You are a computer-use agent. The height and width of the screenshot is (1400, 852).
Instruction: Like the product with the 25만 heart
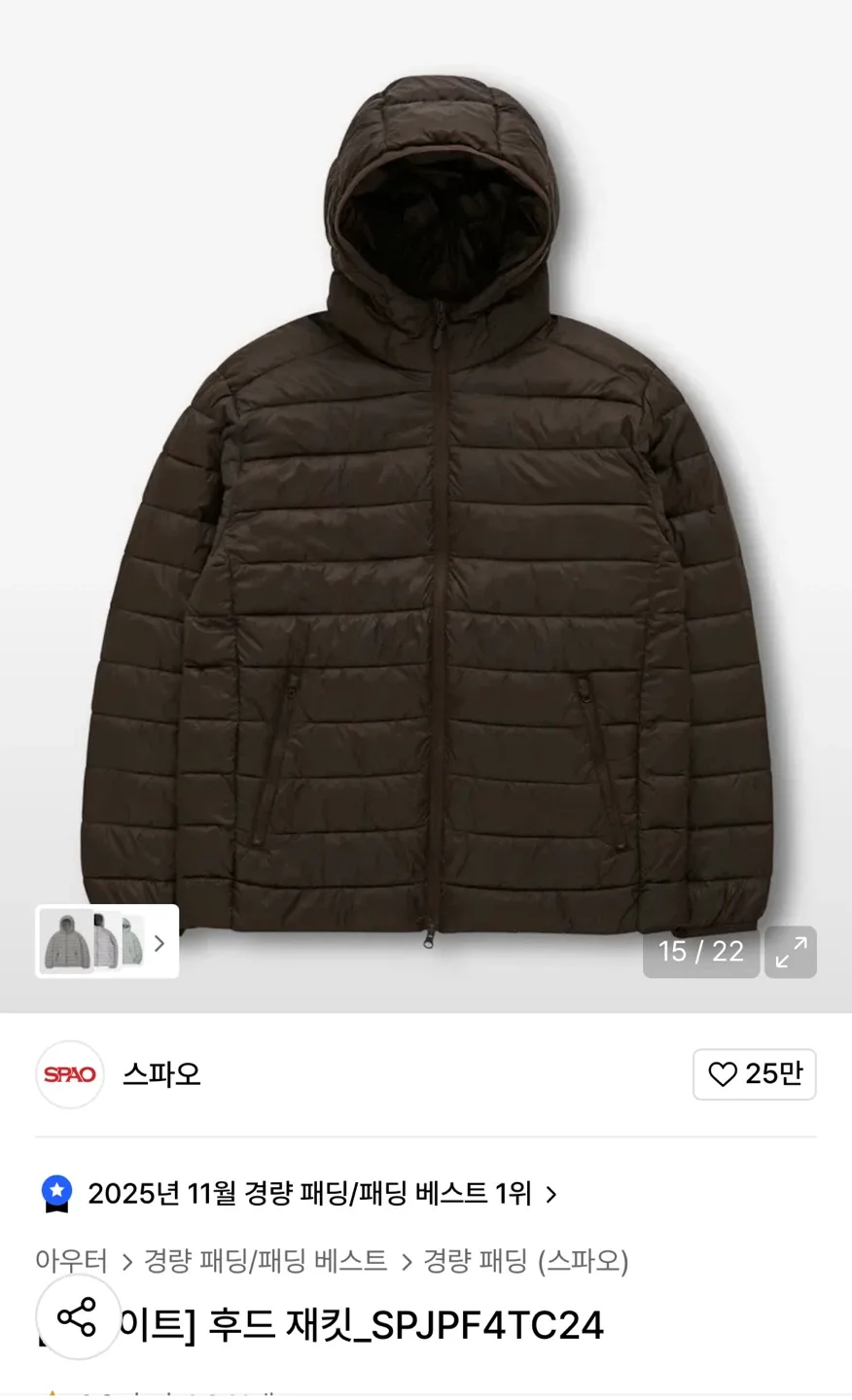[754, 1074]
